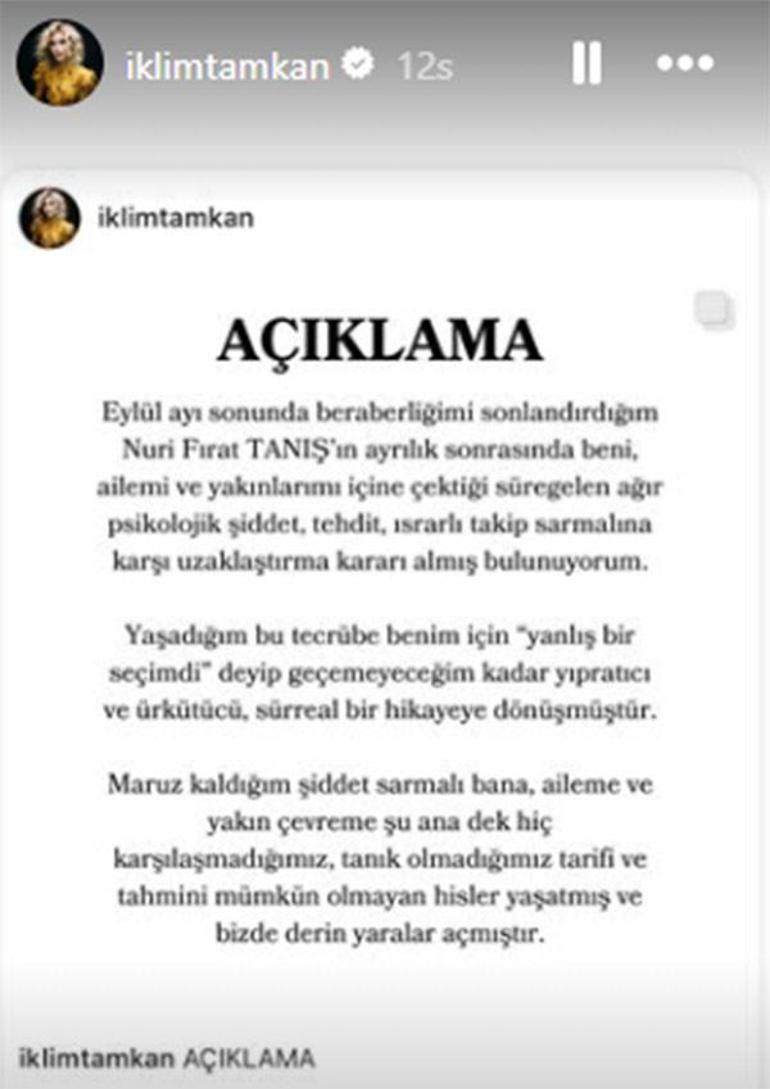Open the three-dot story options menu

685,64
